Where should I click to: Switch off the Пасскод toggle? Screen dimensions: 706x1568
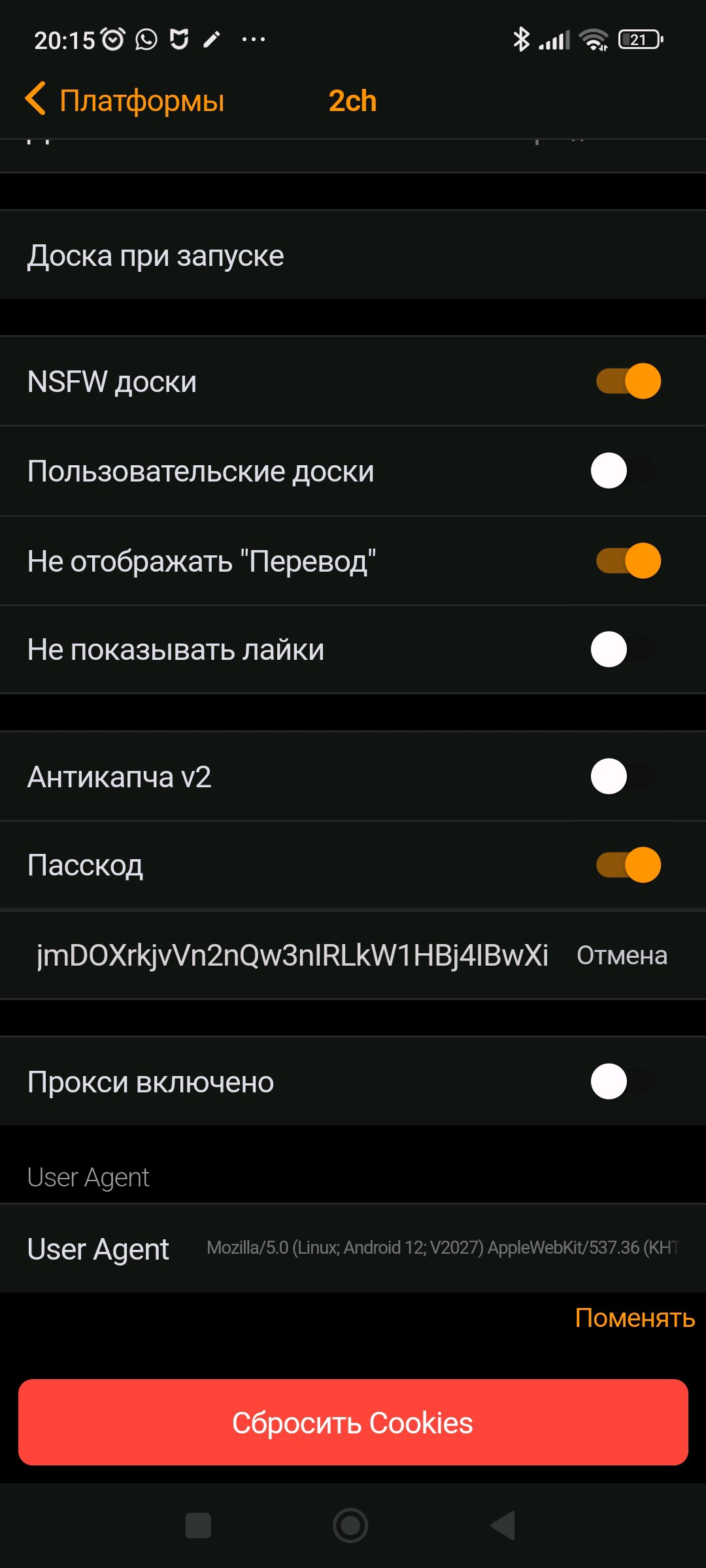pos(628,865)
